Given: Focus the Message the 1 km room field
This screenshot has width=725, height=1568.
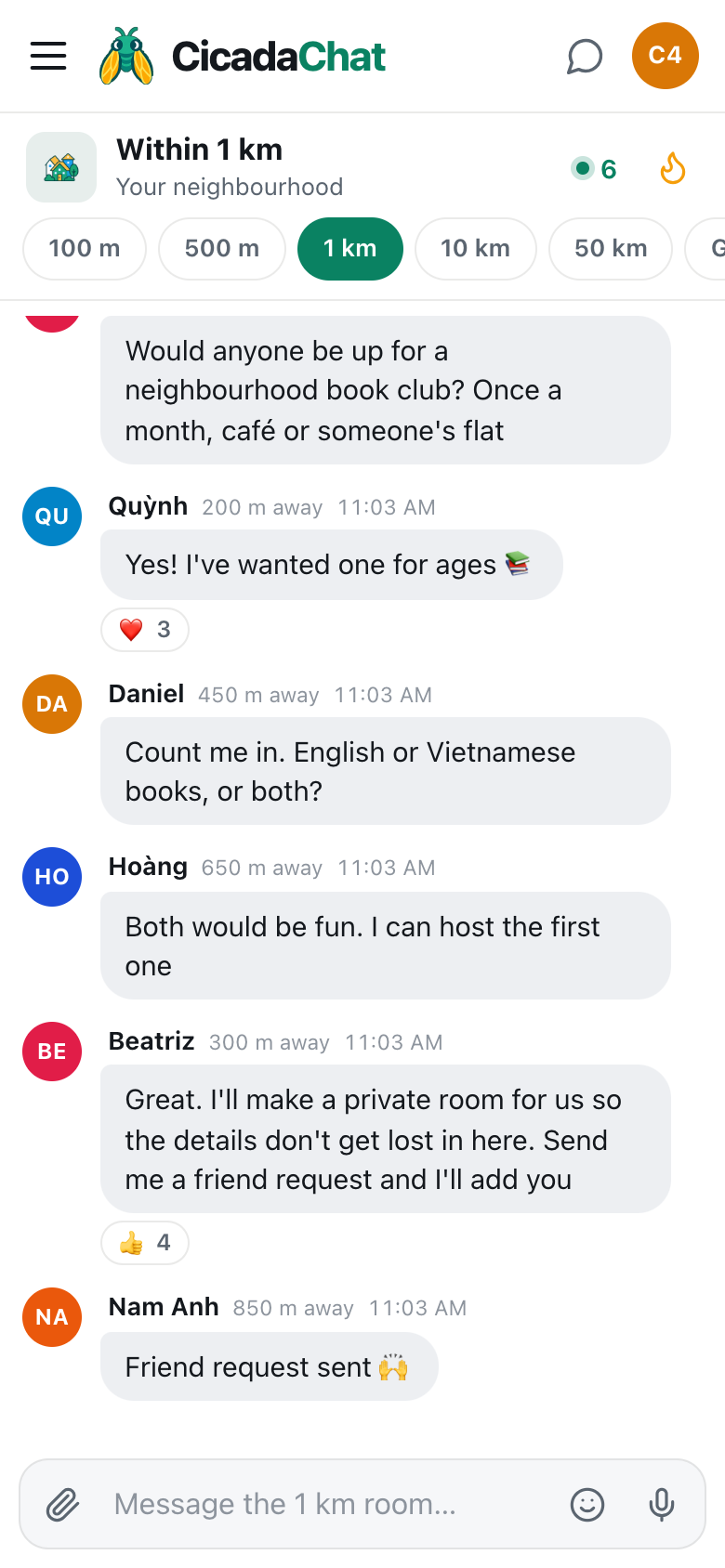Looking at the screenshot, I should pyautogui.click(x=335, y=1504).
